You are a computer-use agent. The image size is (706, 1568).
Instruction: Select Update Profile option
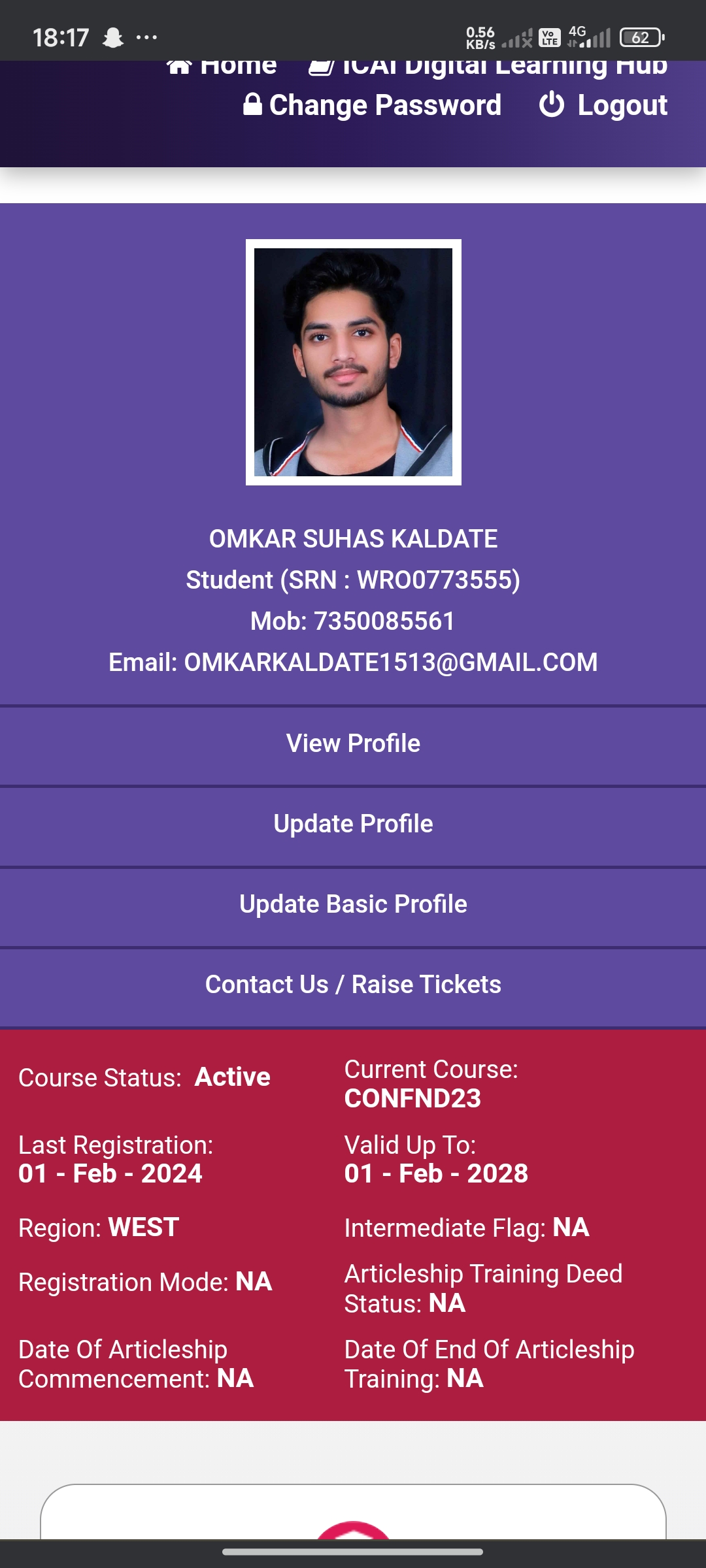[x=353, y=824]
